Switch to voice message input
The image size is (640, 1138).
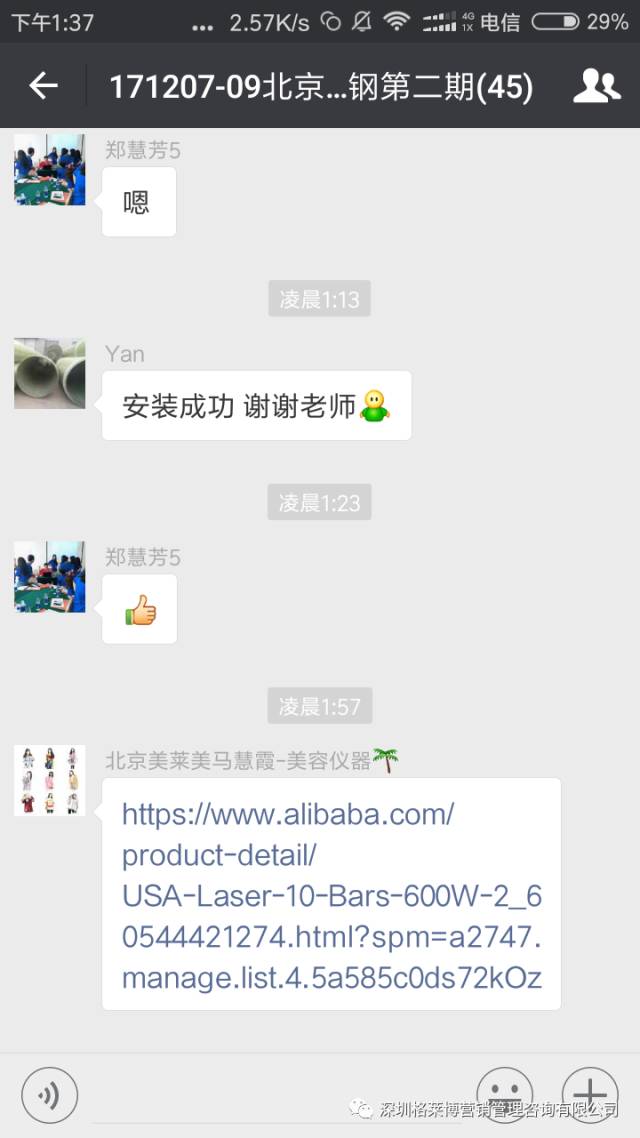pyautogui.click(x=49, y=1095)
